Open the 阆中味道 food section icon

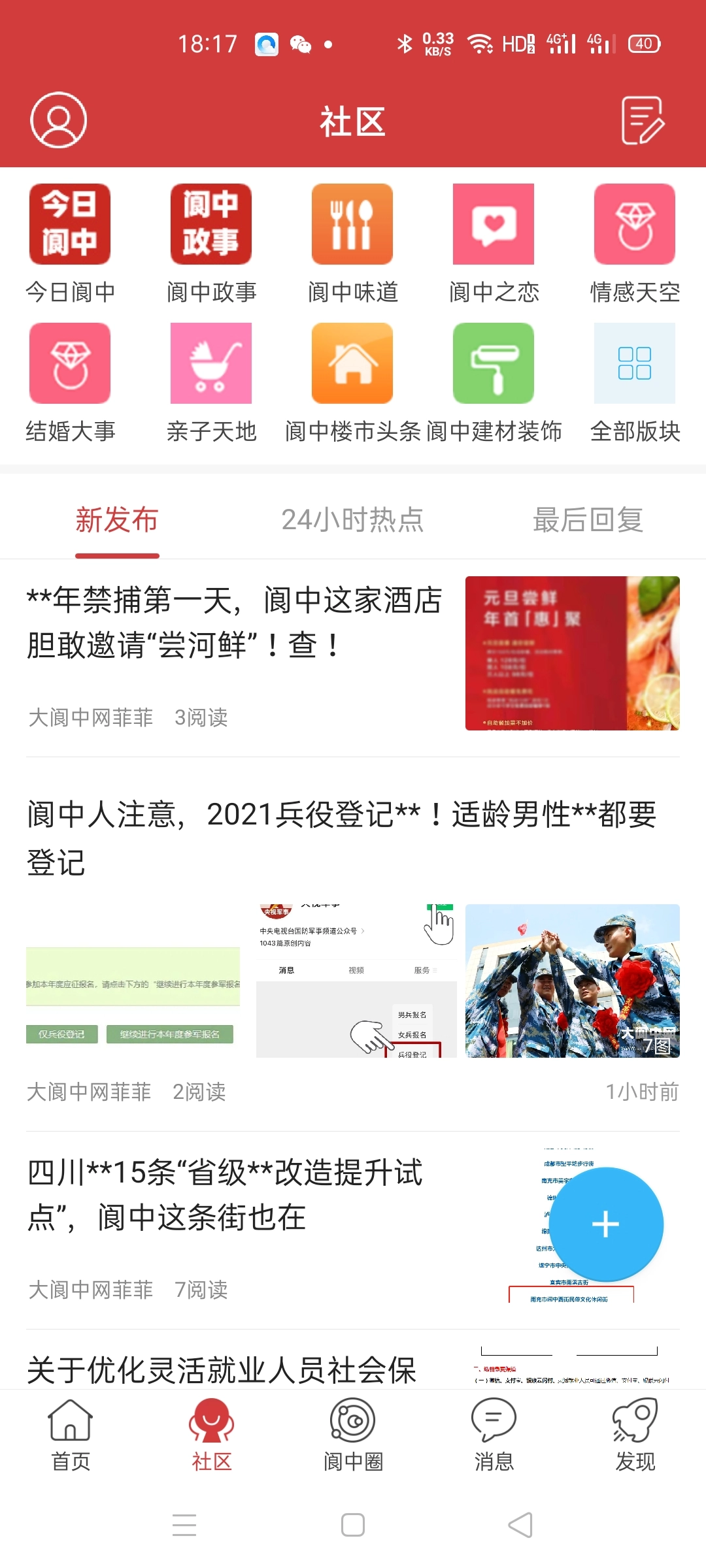(x=352, y=224)
